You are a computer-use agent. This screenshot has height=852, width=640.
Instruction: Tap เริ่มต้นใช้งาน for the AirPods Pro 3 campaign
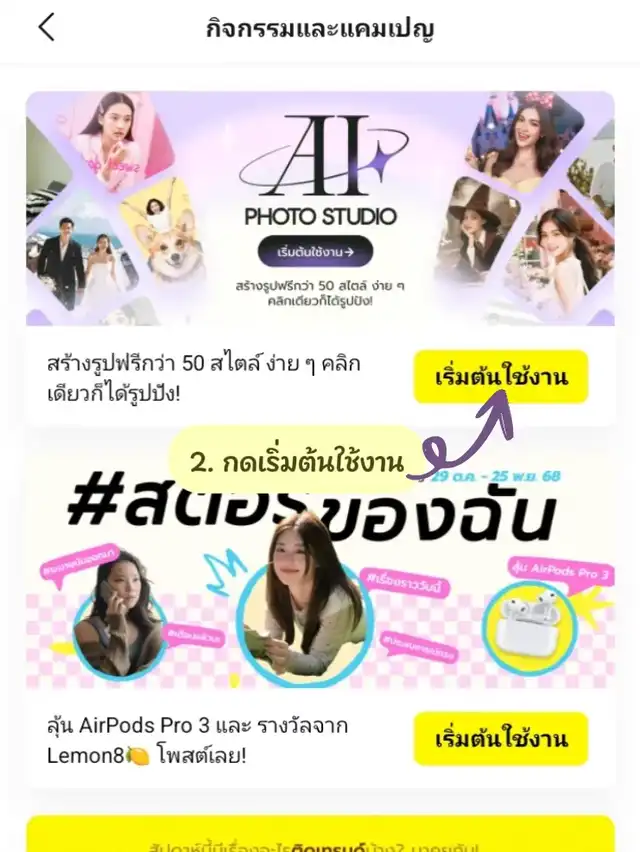click(501, 739)
